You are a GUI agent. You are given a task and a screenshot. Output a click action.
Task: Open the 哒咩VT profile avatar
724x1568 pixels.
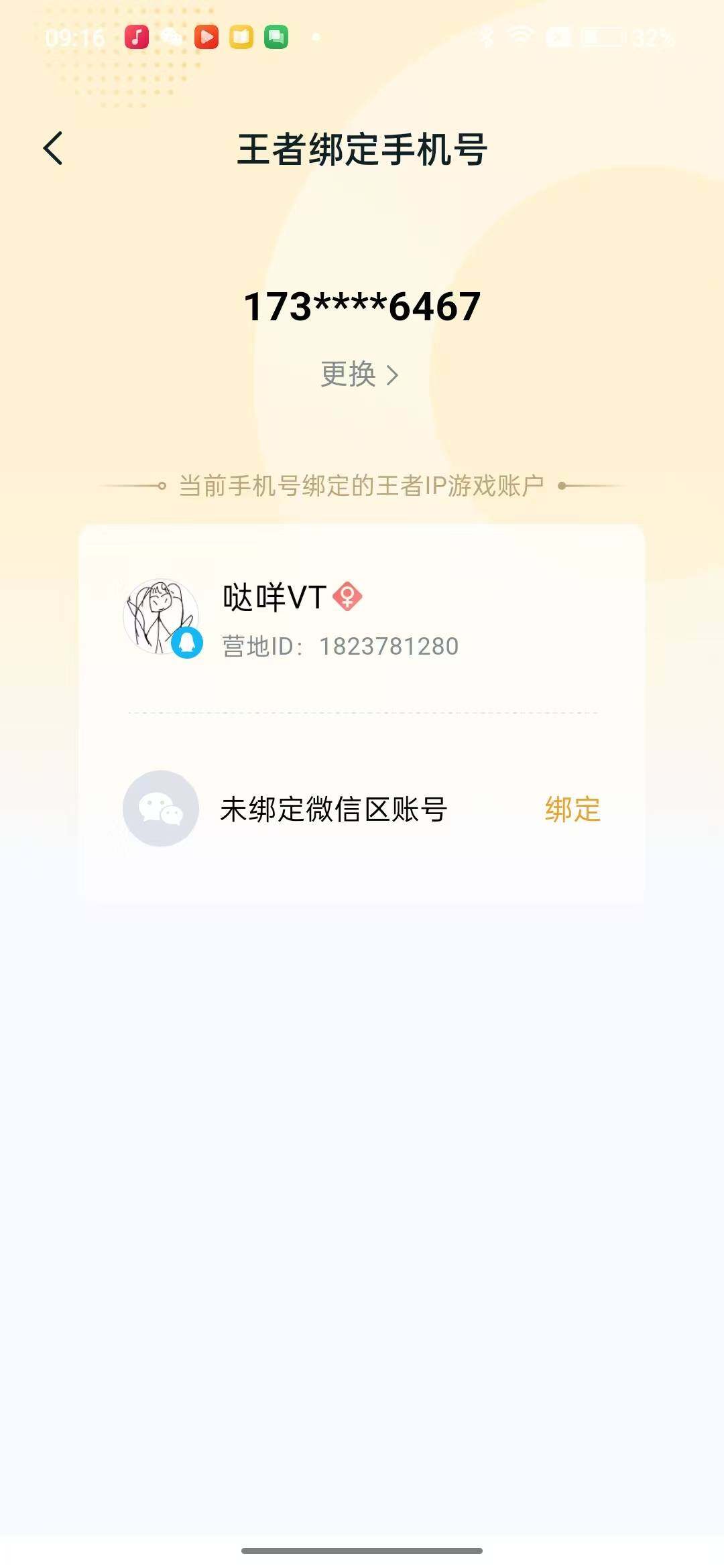[161, 615]
